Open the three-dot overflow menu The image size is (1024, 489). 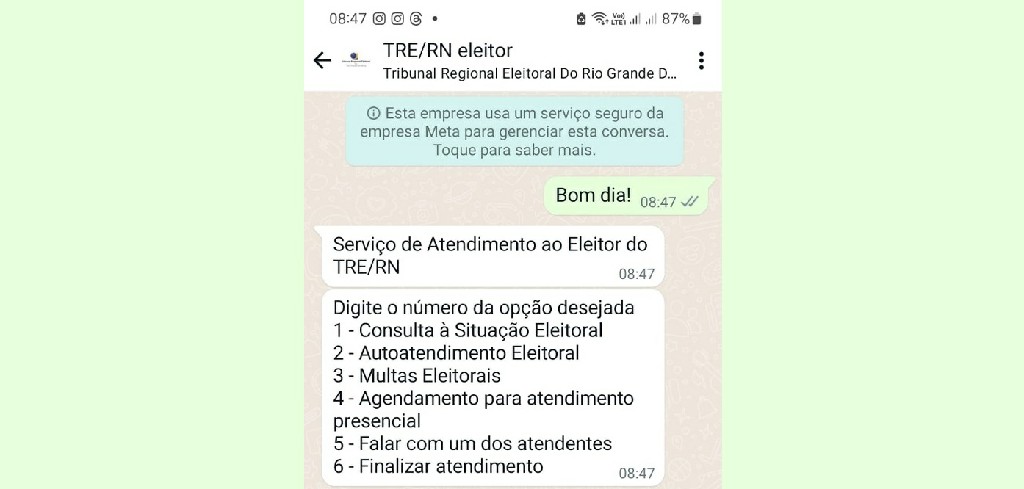701,61
